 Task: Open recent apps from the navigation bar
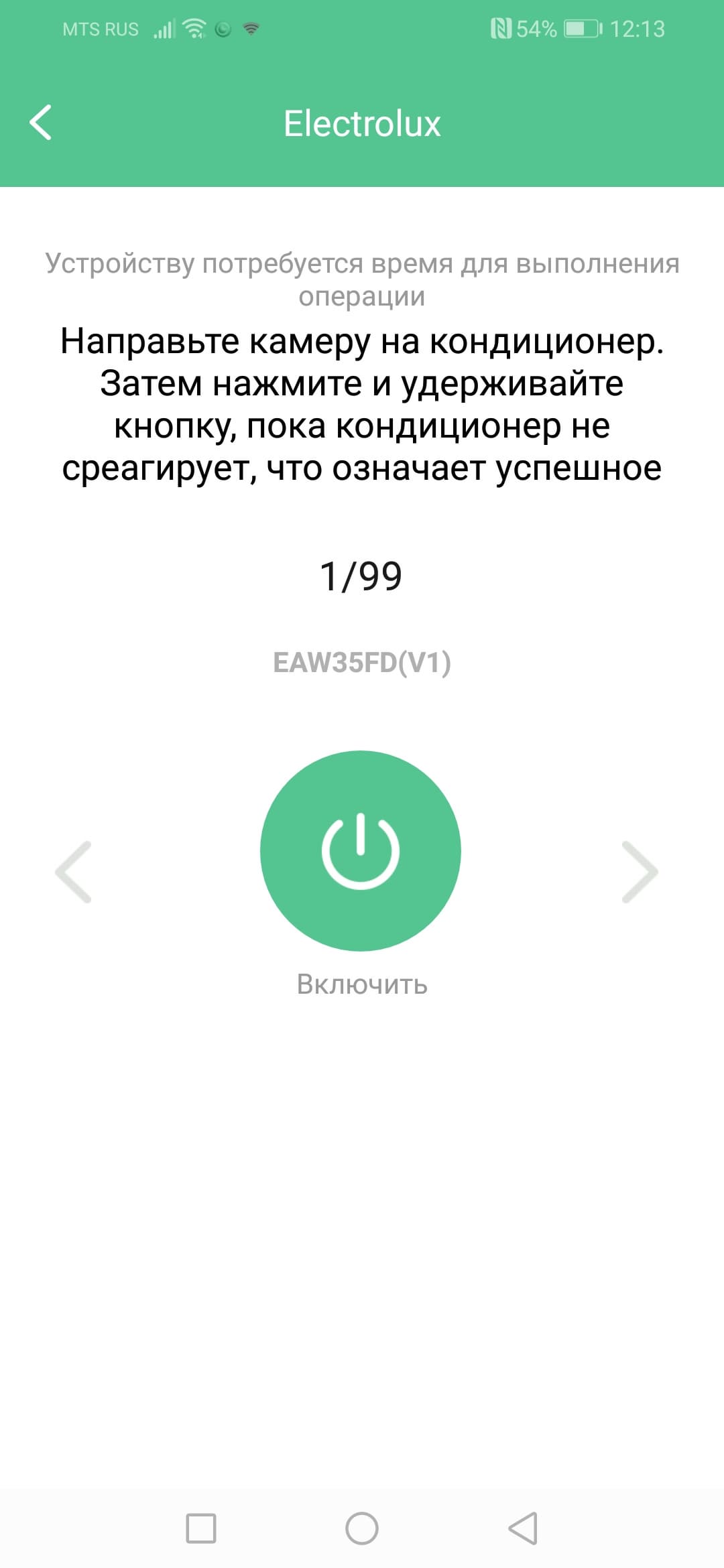pos(200,1528)
